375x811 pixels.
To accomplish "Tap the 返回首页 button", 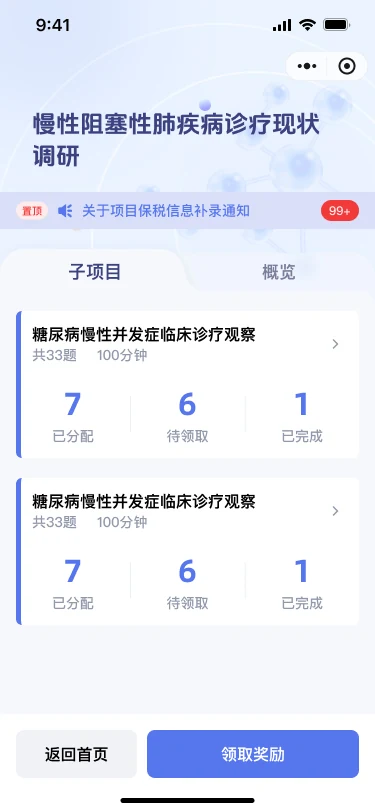I will 76,754.
